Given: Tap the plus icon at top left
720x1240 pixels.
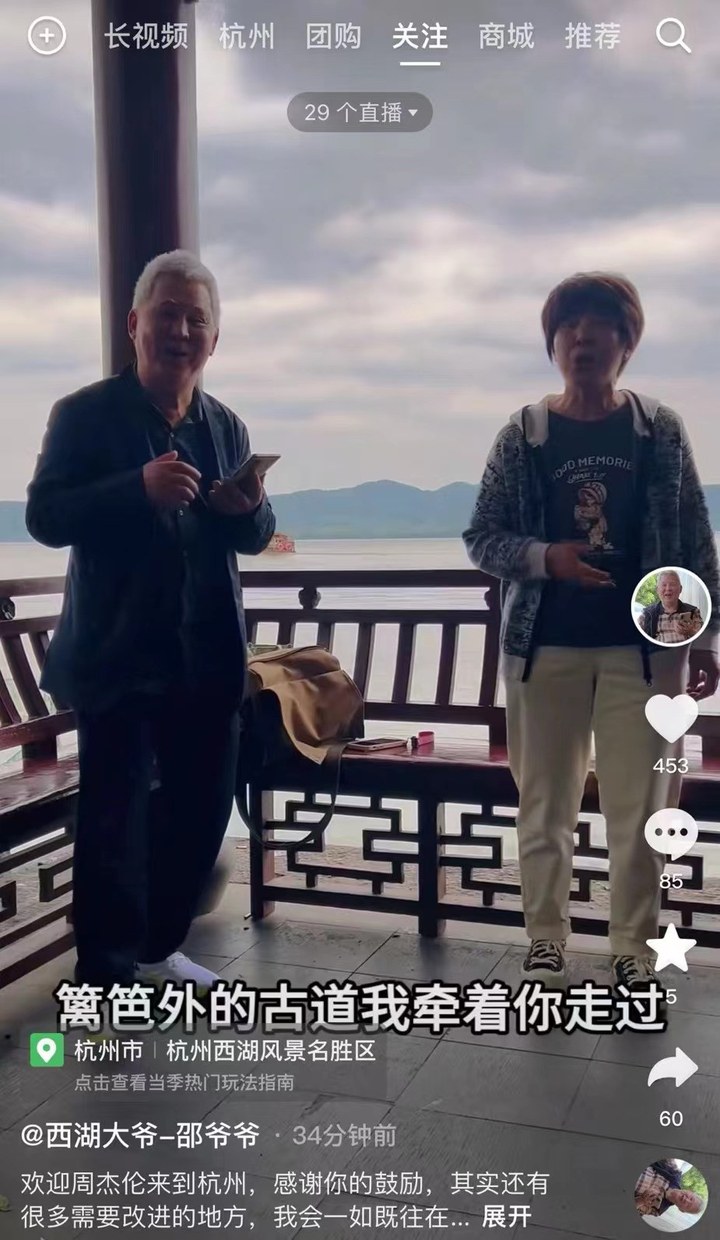Looking at the screenshot, I should pyautogui.click(x=46, y=37).
